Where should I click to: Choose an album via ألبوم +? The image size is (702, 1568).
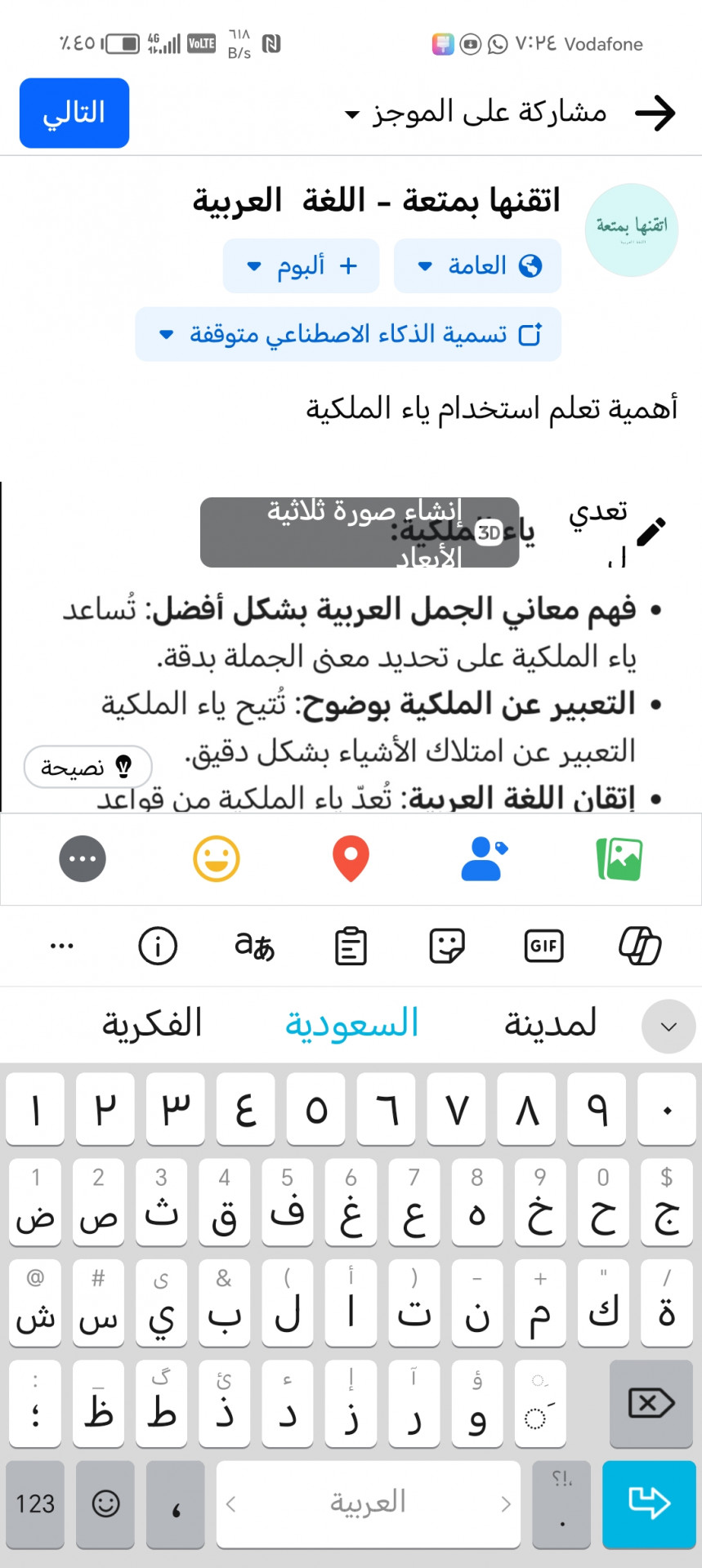click(301, 266)
